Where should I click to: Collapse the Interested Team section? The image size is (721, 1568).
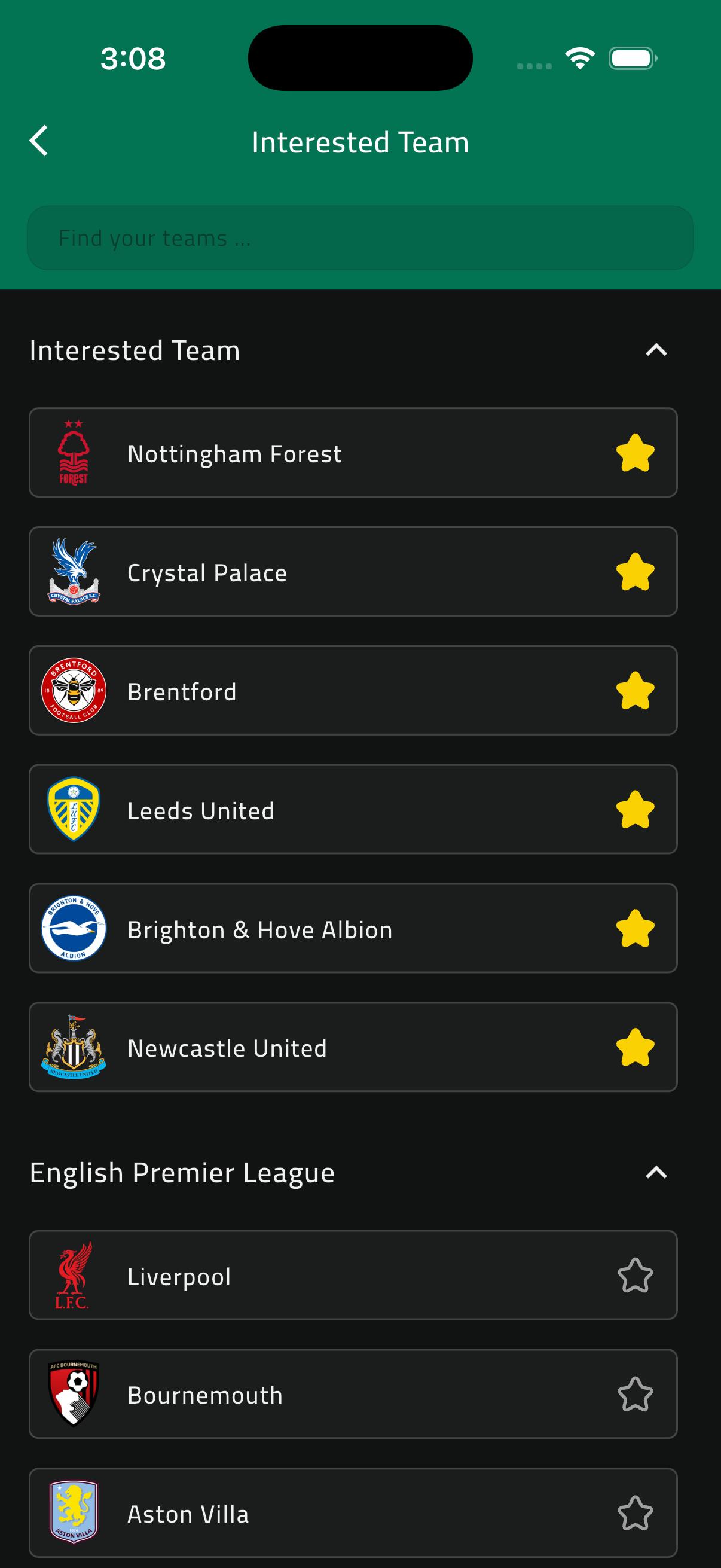pos(656,350)
